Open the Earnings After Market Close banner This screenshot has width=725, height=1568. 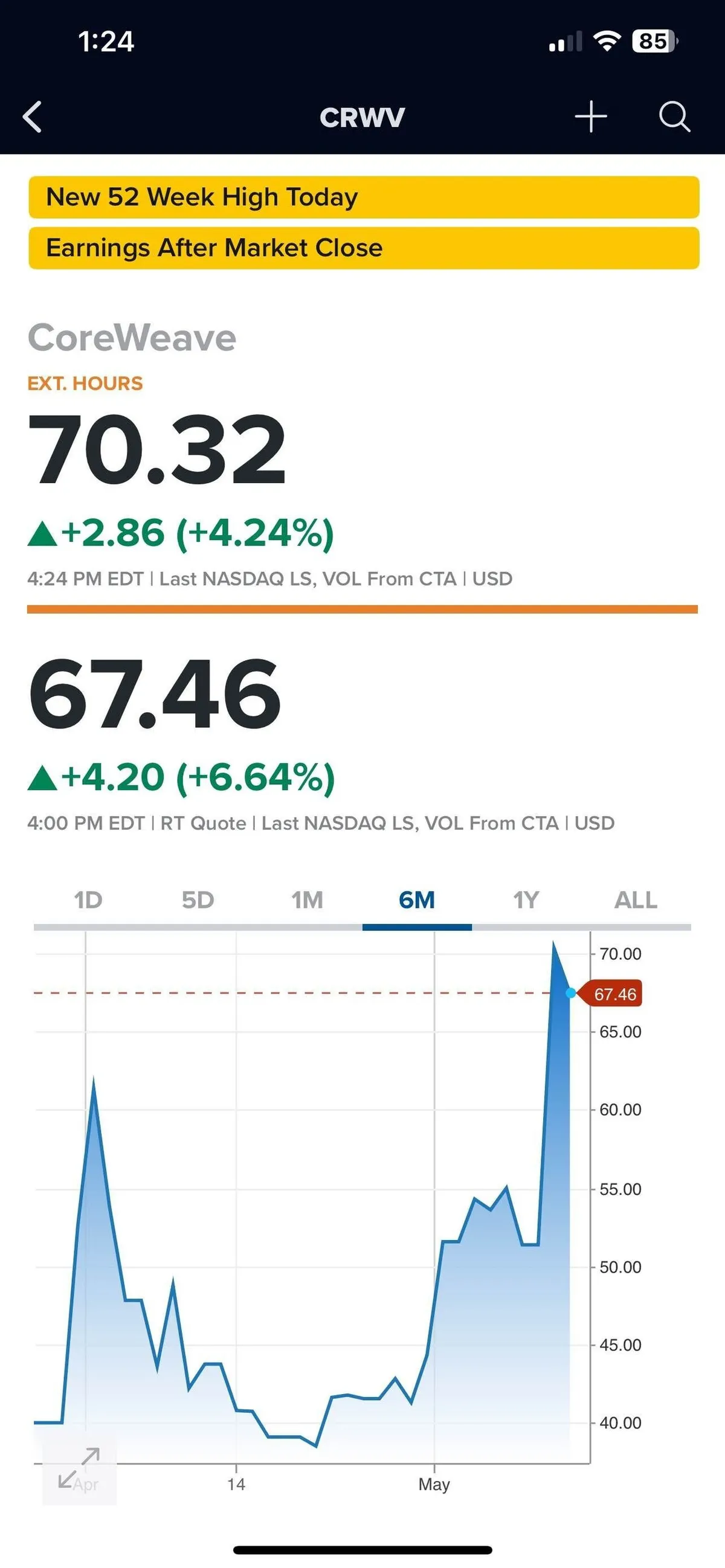tap(364, 248)
